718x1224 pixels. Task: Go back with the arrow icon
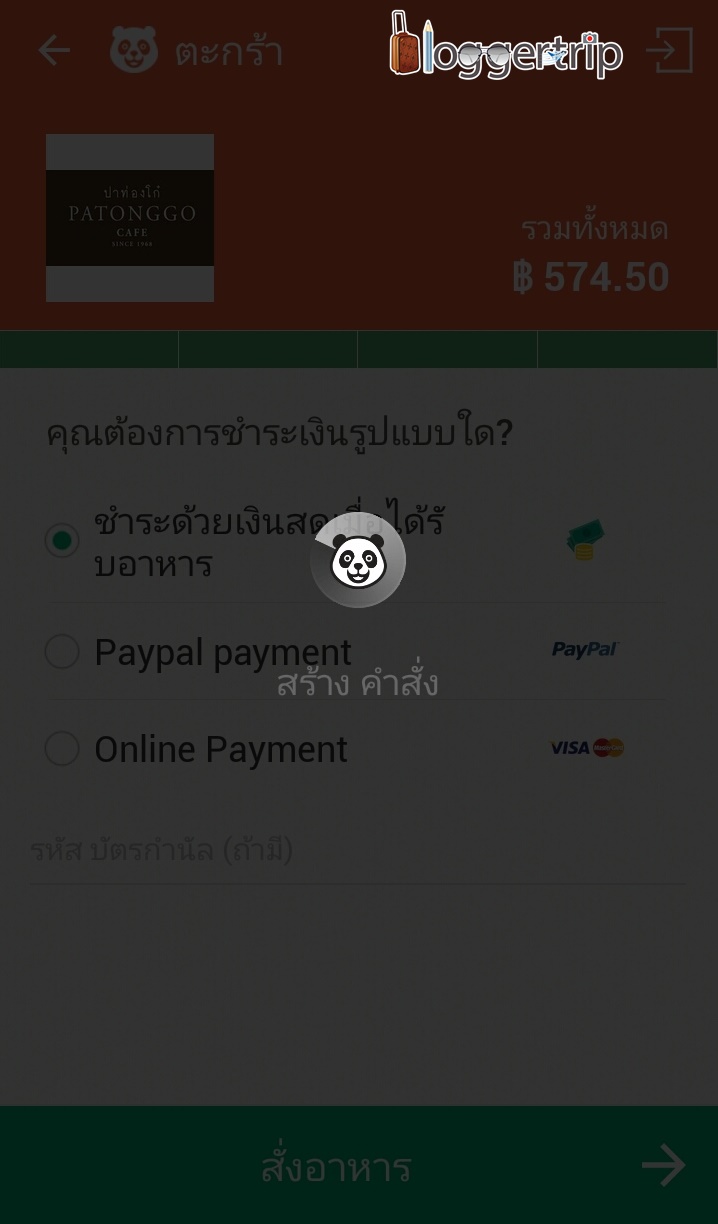54,51
